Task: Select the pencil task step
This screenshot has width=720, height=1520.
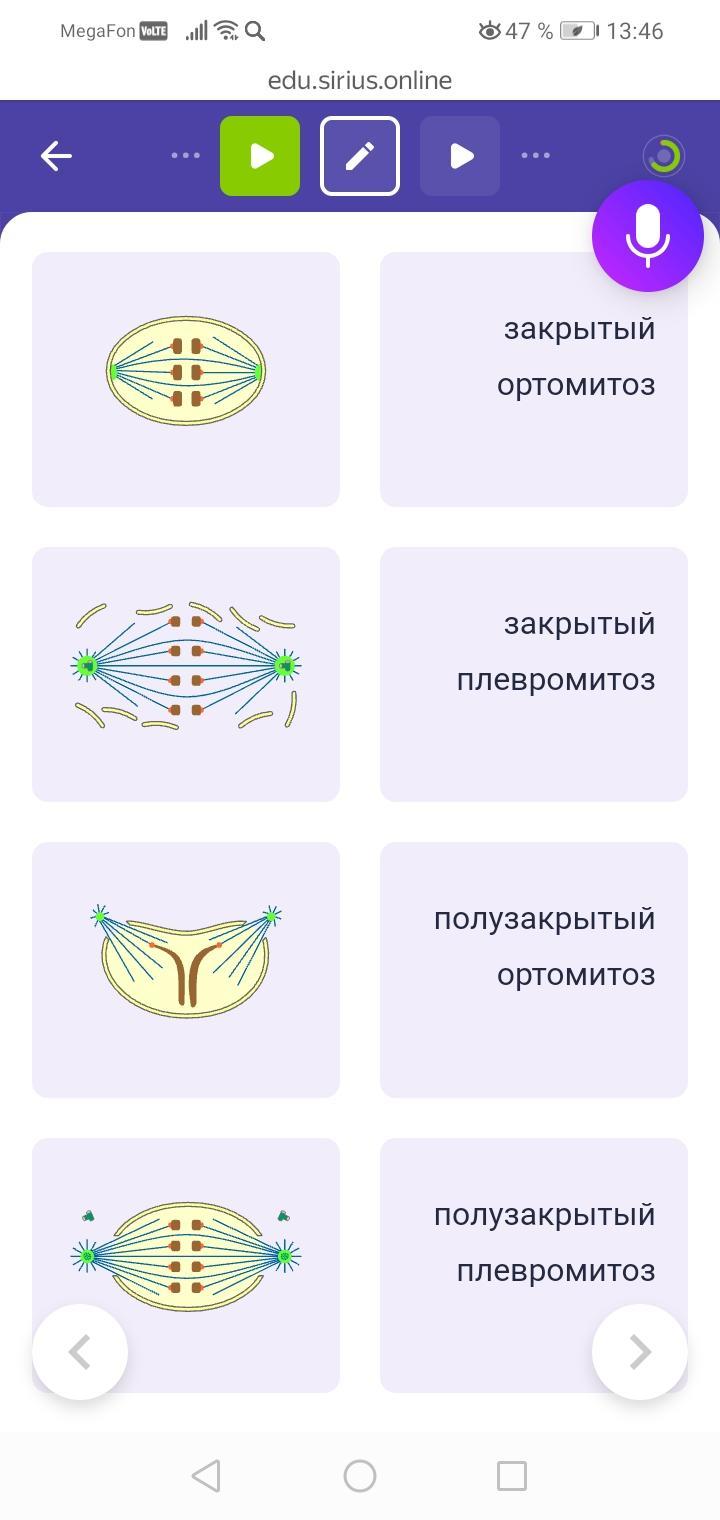Action: 360,156
